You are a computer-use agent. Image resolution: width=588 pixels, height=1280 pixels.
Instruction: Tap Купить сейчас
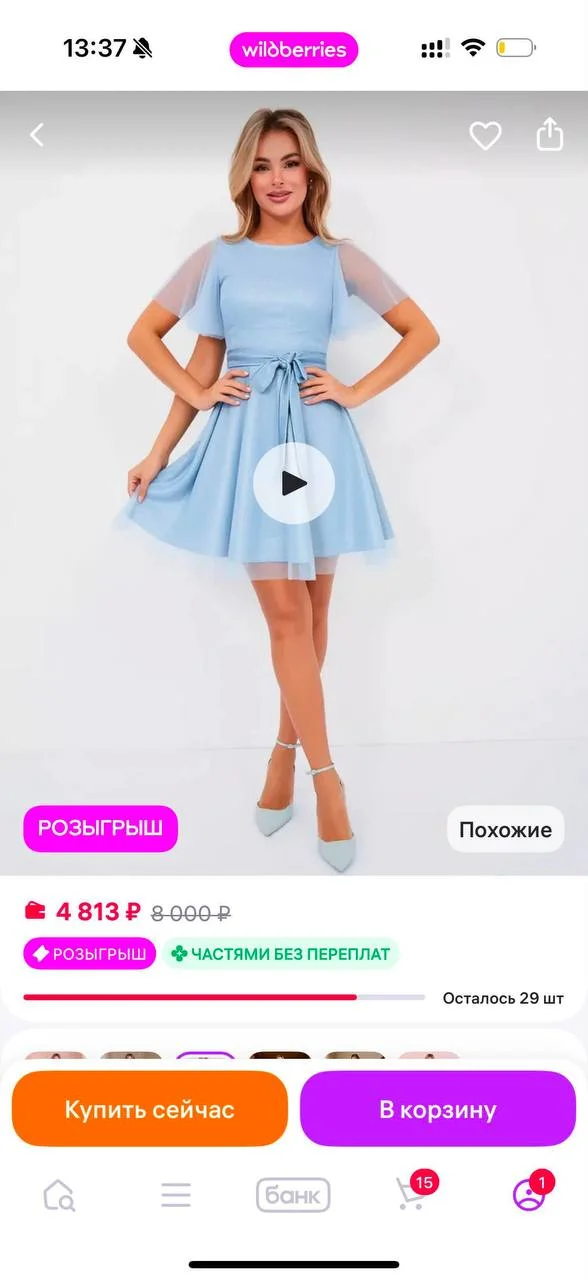point(150,1109)
